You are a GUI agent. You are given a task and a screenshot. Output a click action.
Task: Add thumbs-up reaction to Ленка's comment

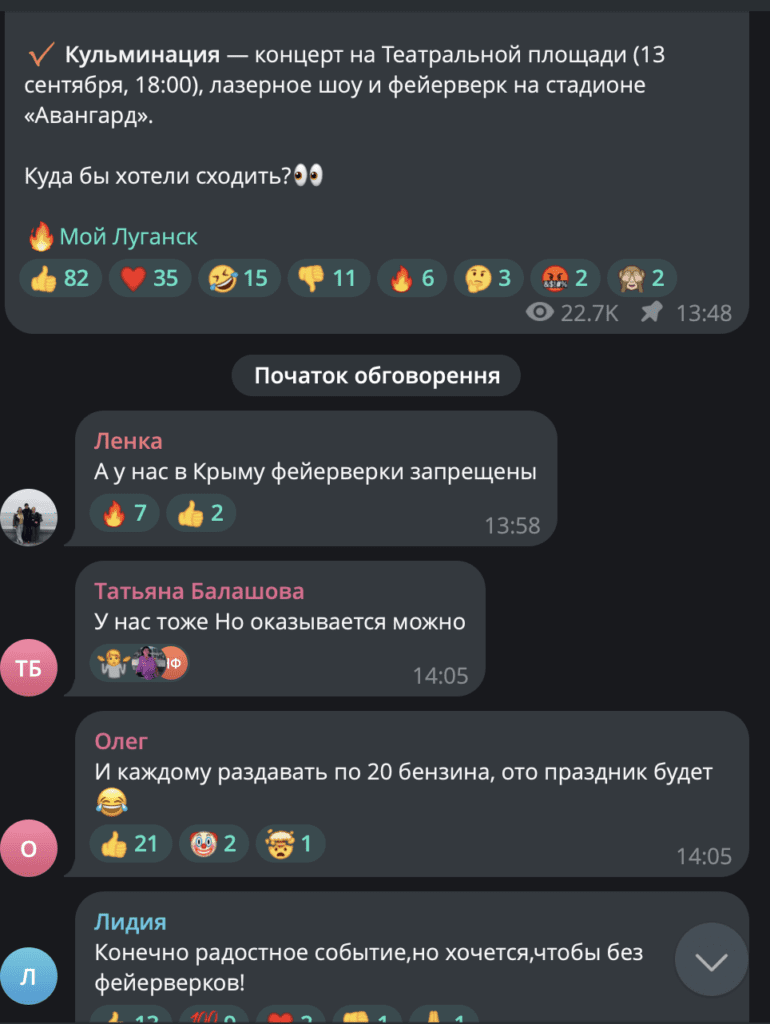(x=201, y=515)
